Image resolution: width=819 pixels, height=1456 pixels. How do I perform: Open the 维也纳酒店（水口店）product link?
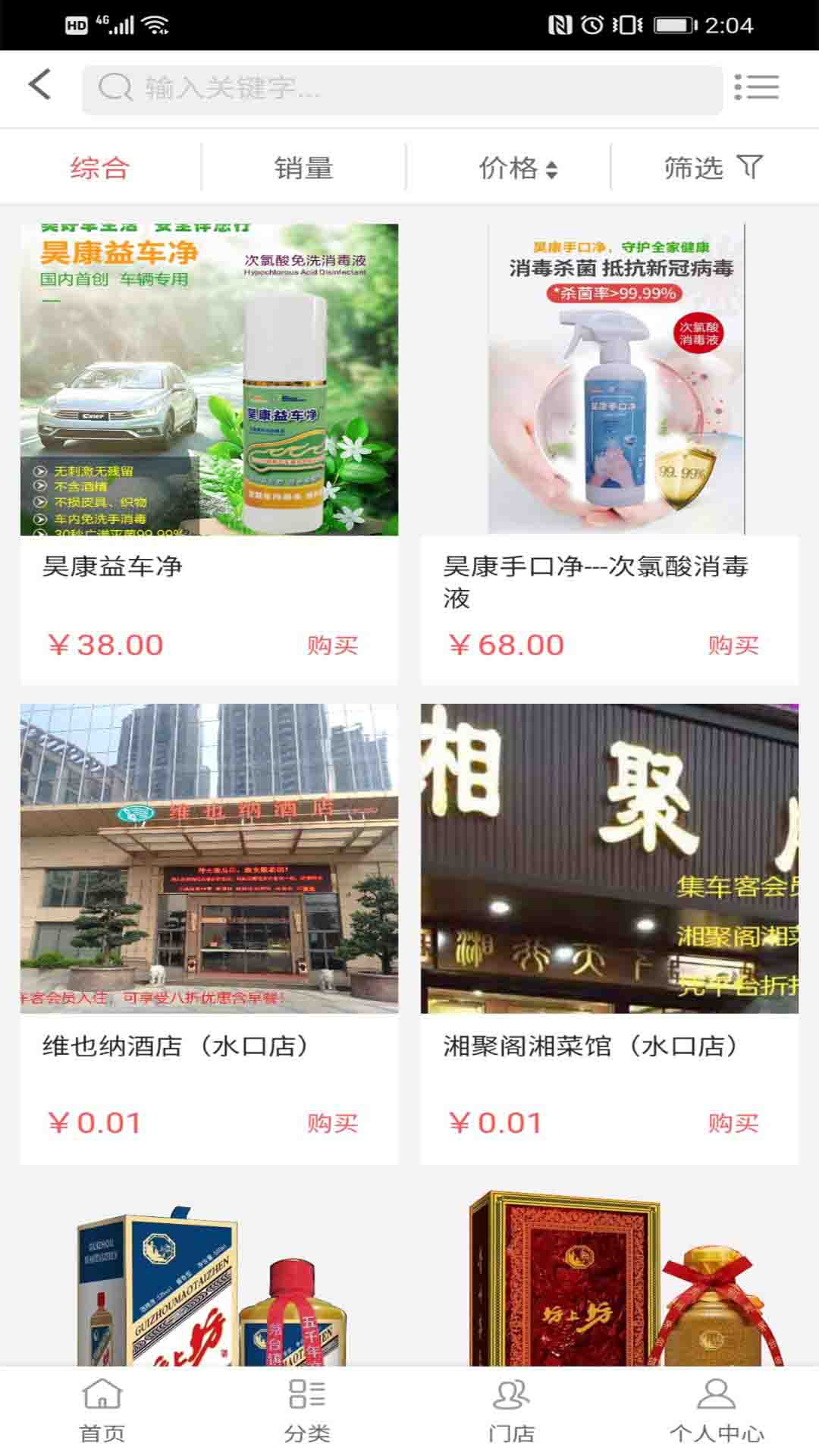click(x=210, y=861)
